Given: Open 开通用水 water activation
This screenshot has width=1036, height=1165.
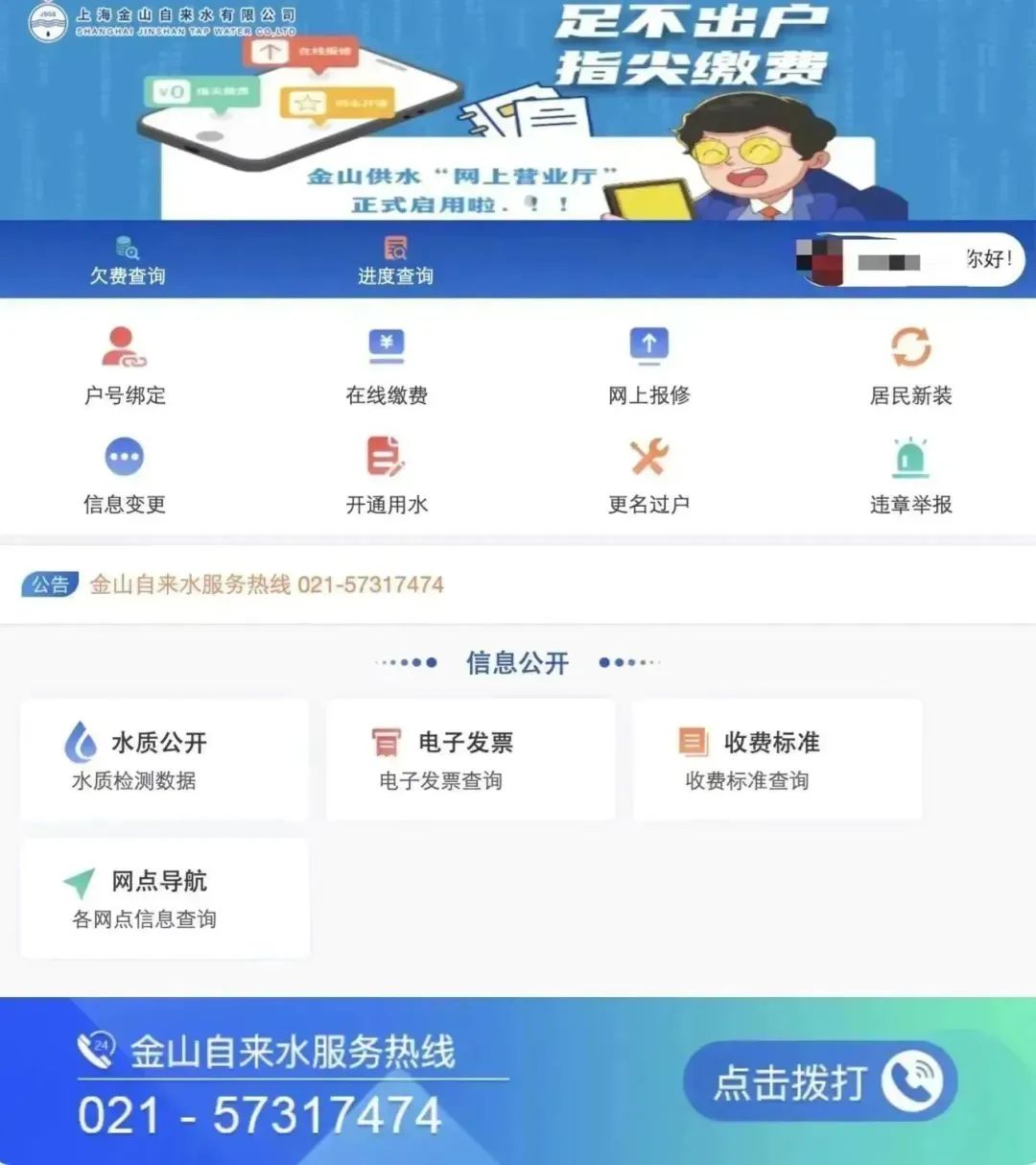Looking at the screenshot, I should (387, 476).
